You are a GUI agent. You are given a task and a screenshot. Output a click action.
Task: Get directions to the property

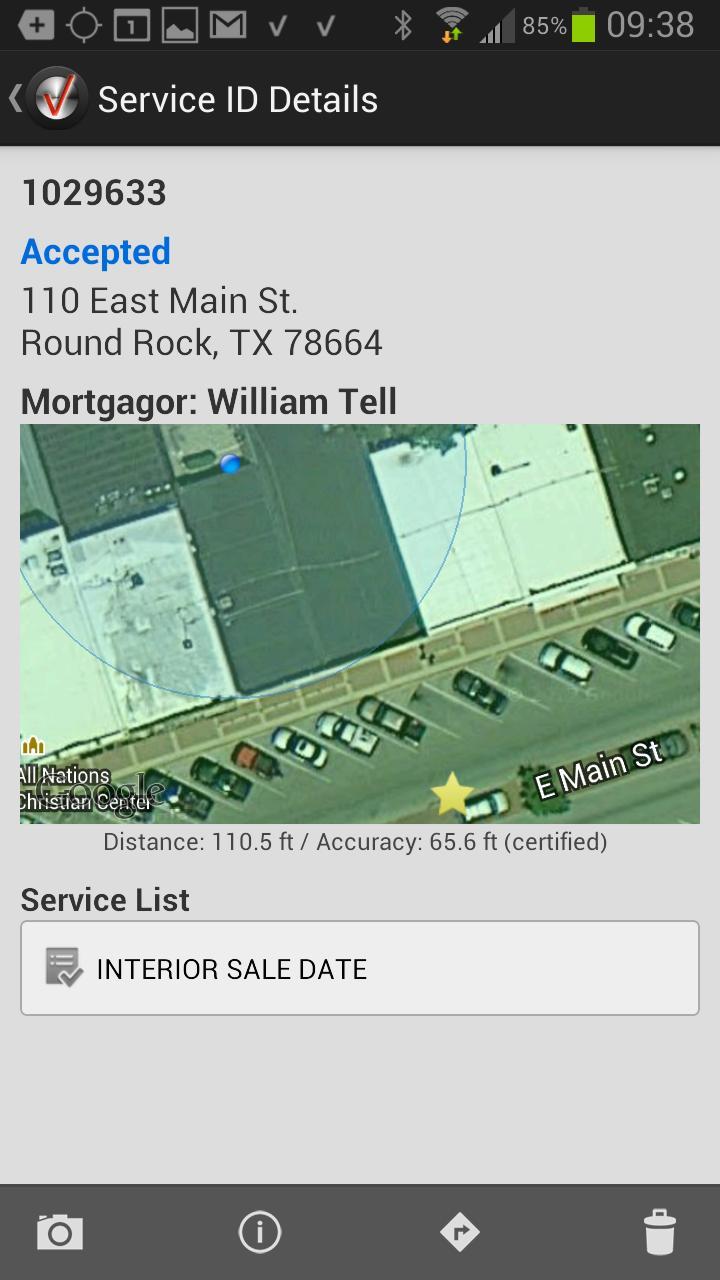(460, 1232)
